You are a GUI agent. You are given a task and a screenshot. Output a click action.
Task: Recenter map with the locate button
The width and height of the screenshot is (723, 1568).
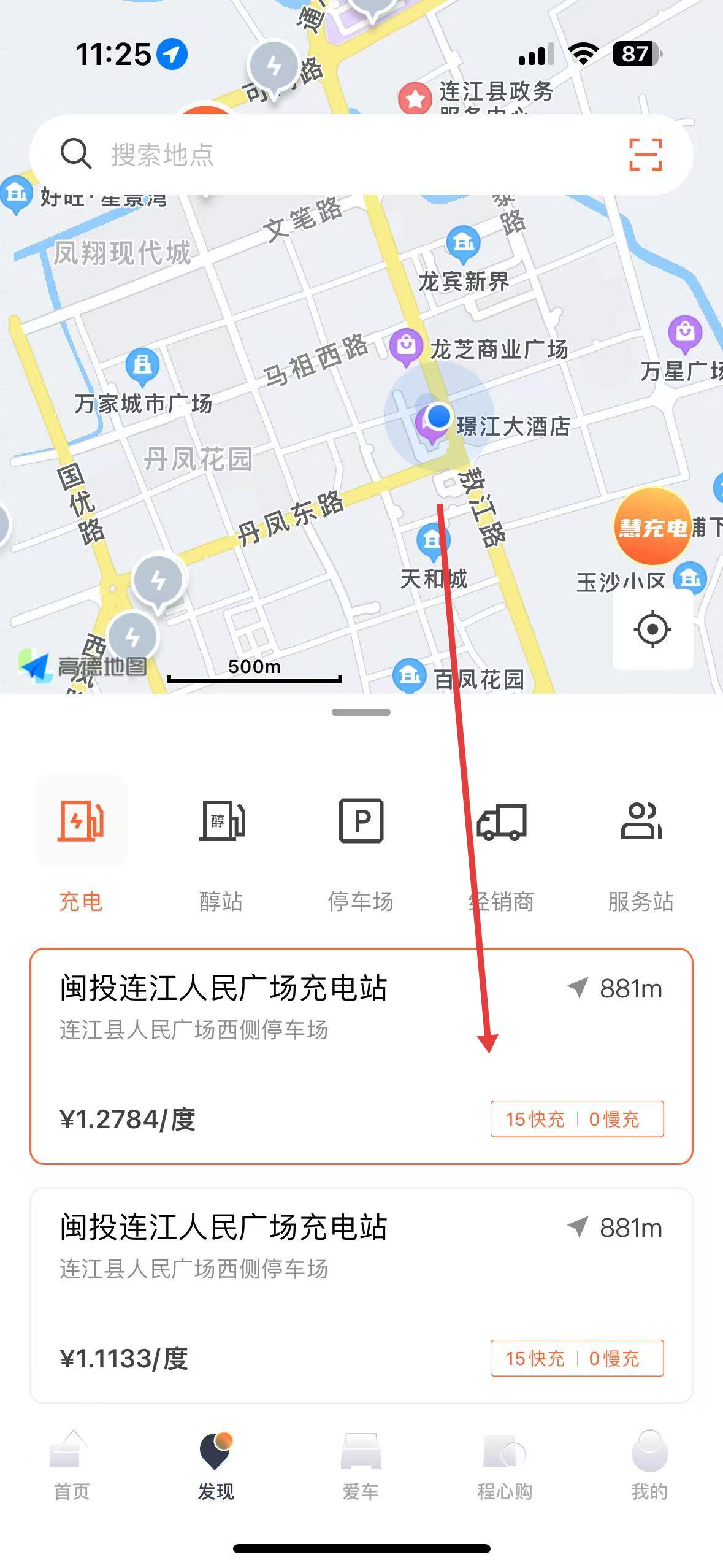(652, 629)
